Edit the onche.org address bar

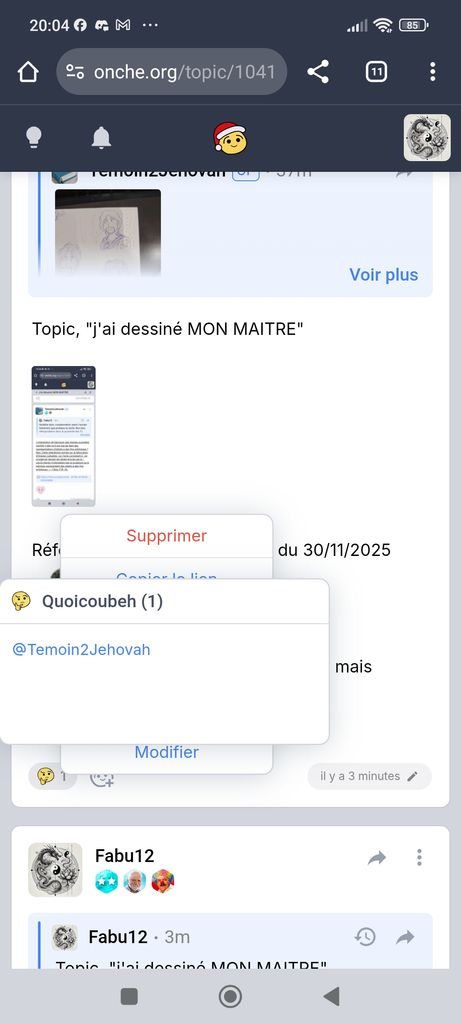(x=172, y=72)
